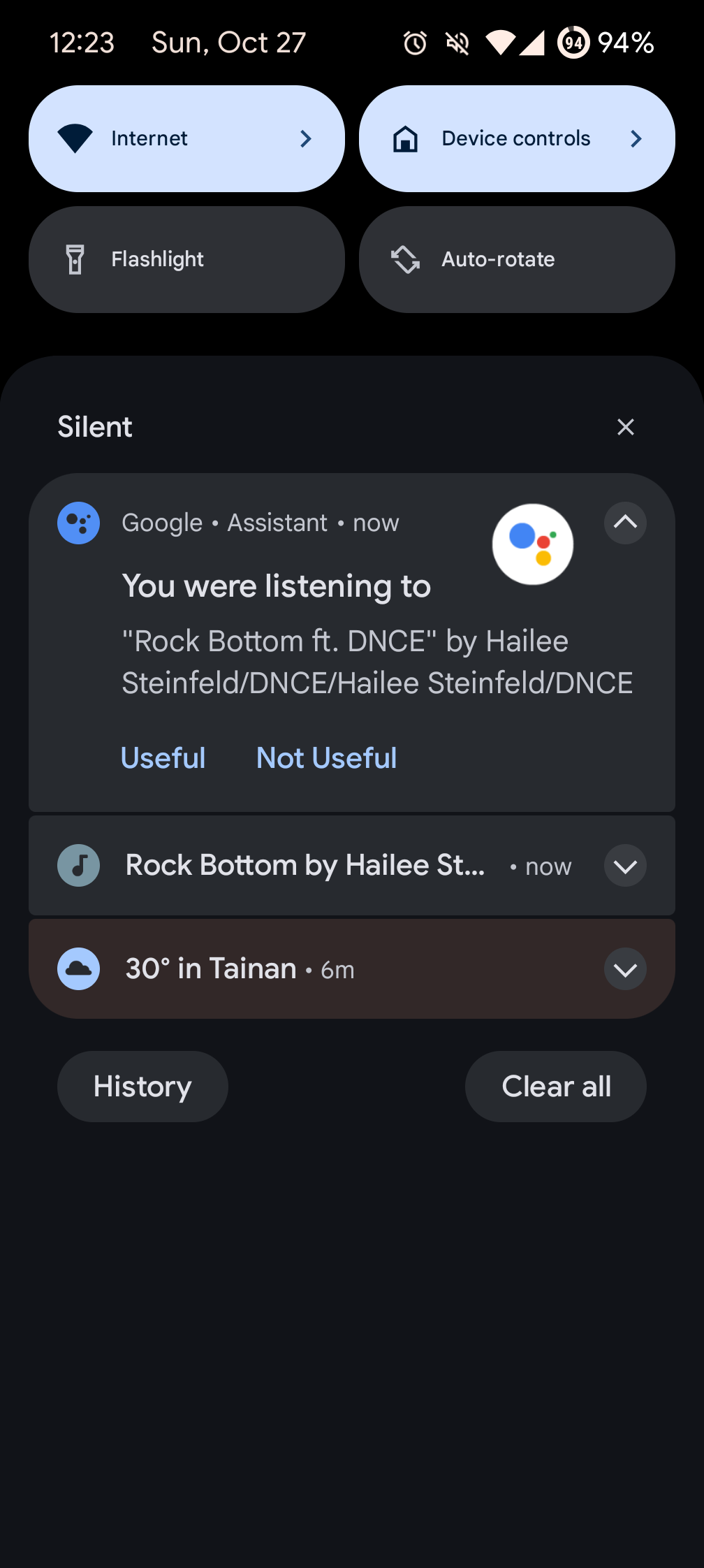704x1568 pixels.
Task: Clear all notifications
Action: [x=556, y=1087]
